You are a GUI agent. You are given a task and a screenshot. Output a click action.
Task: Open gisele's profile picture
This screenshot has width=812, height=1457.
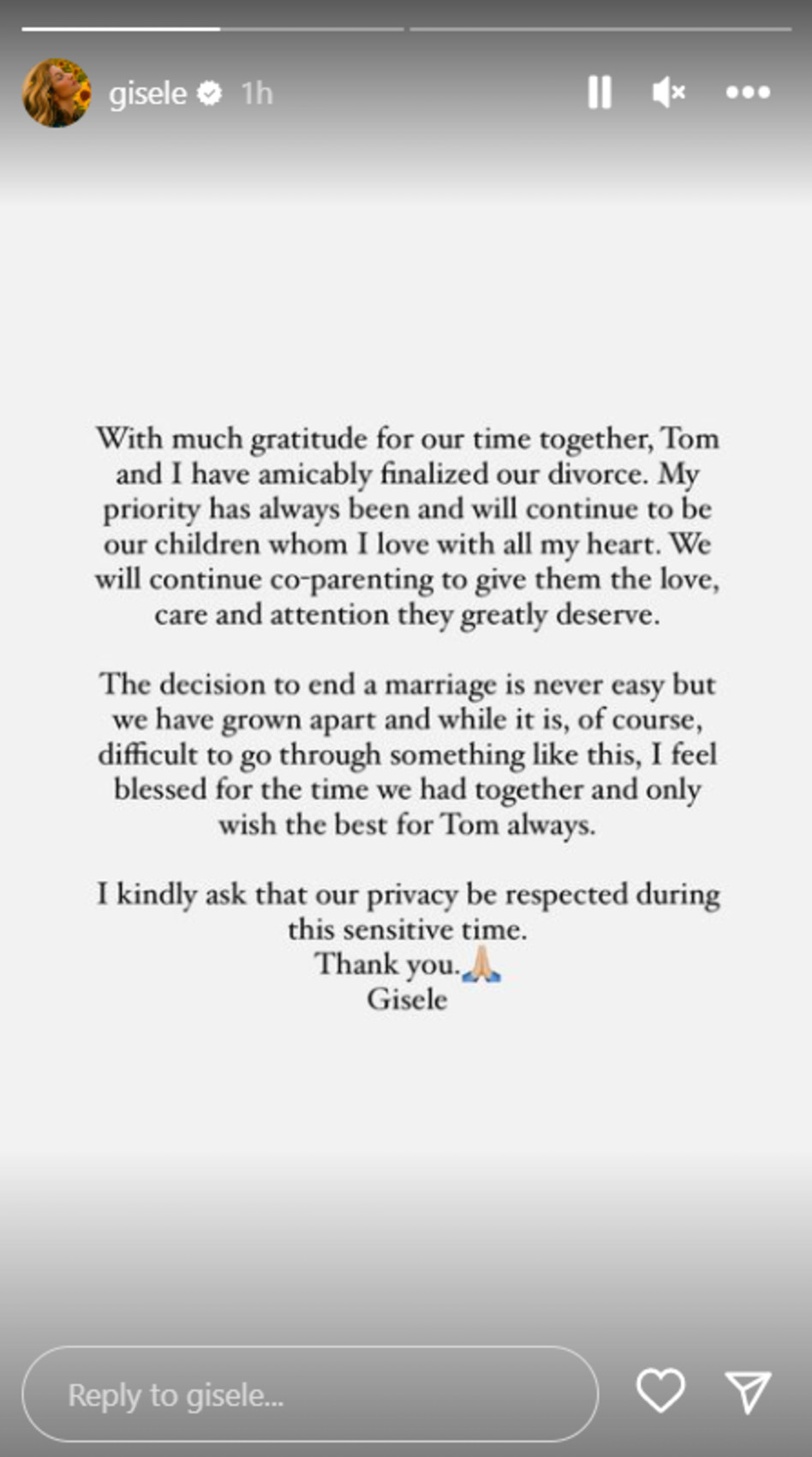[x=57, y=93]
